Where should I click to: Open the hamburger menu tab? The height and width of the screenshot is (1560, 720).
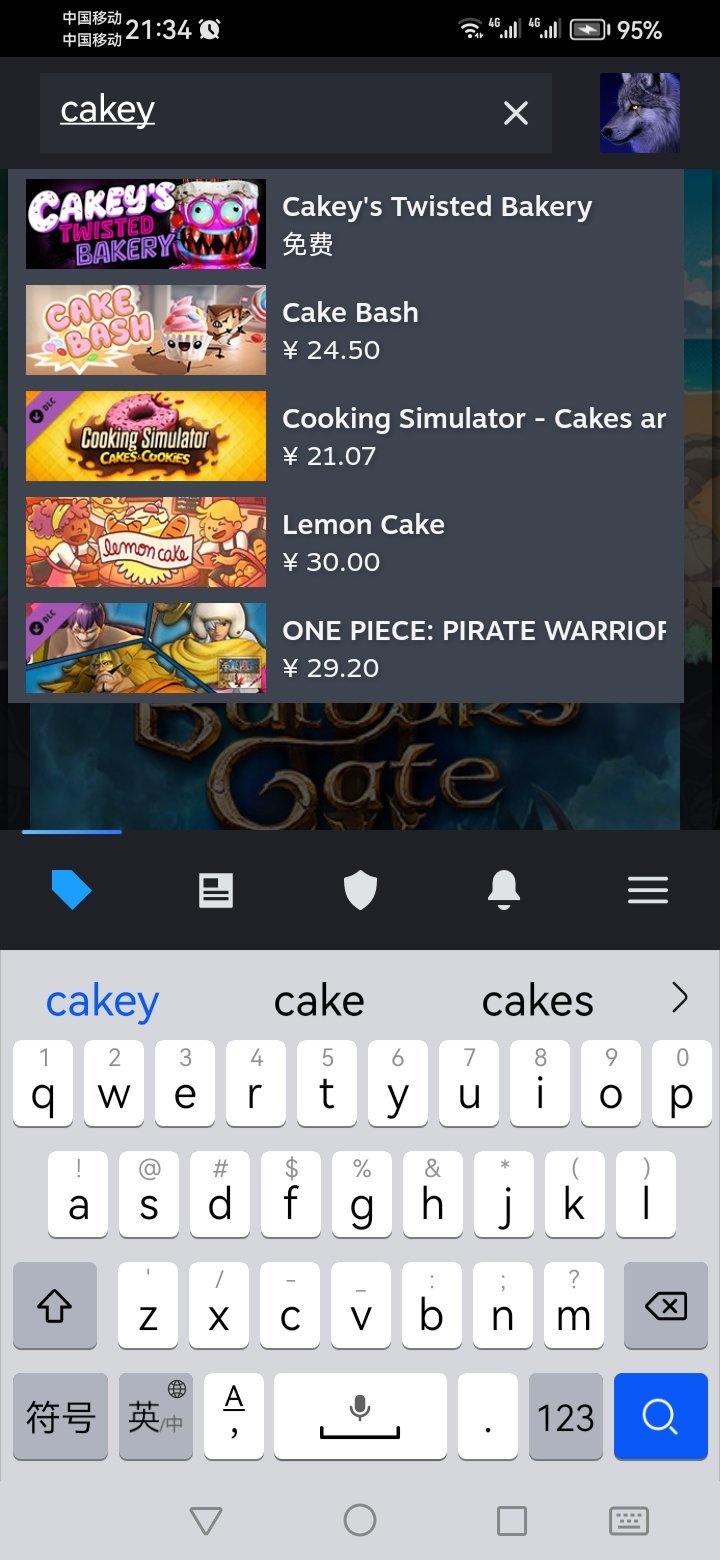(648, 889)
